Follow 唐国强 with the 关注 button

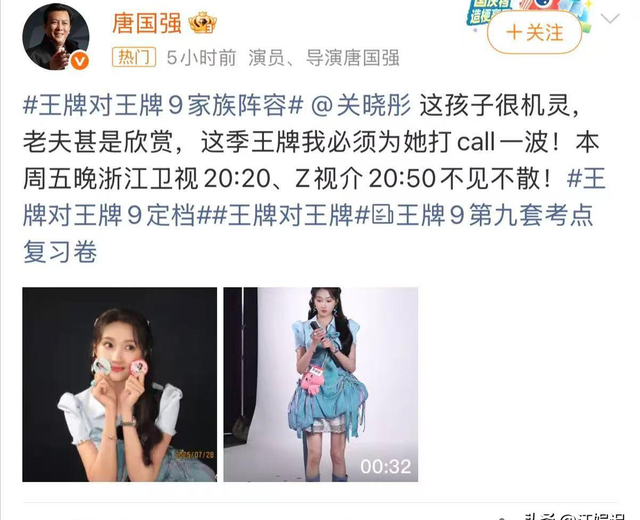[534, 33]
